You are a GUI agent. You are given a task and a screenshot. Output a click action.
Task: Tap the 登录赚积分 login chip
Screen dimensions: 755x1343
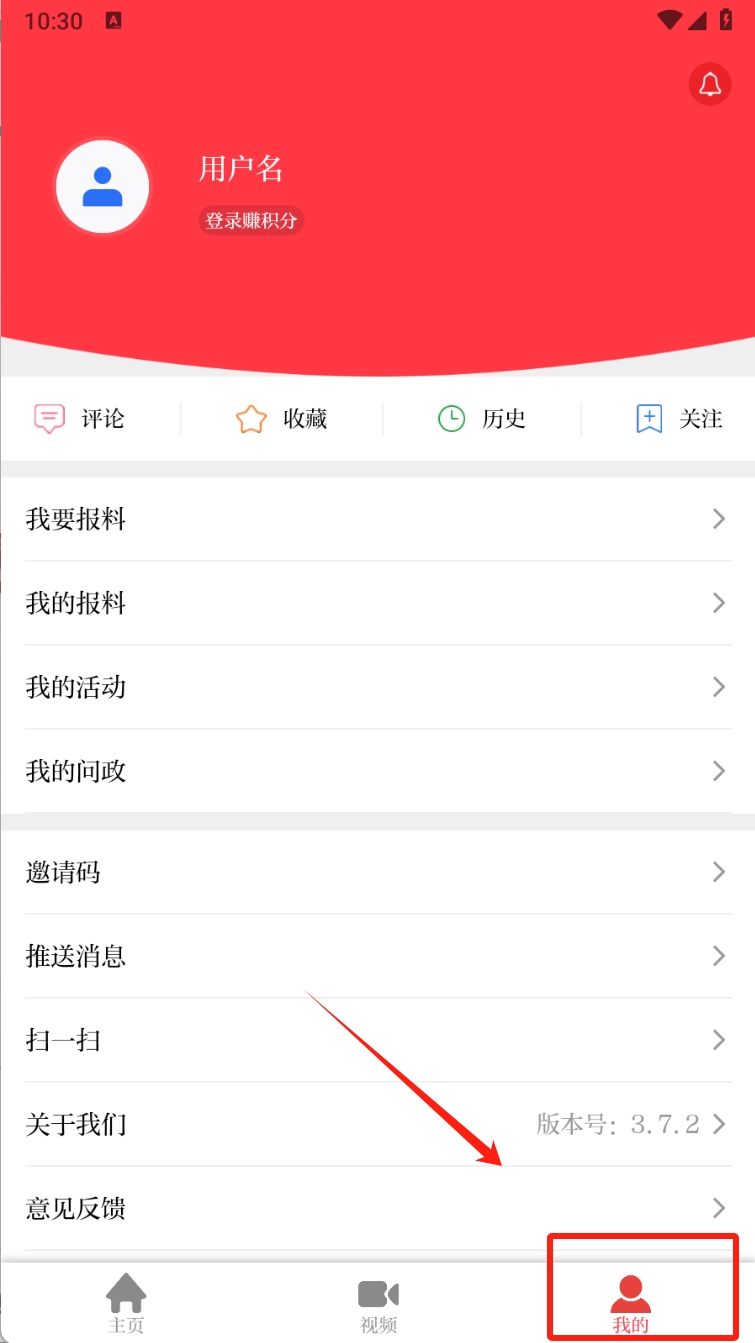point(251,221)
